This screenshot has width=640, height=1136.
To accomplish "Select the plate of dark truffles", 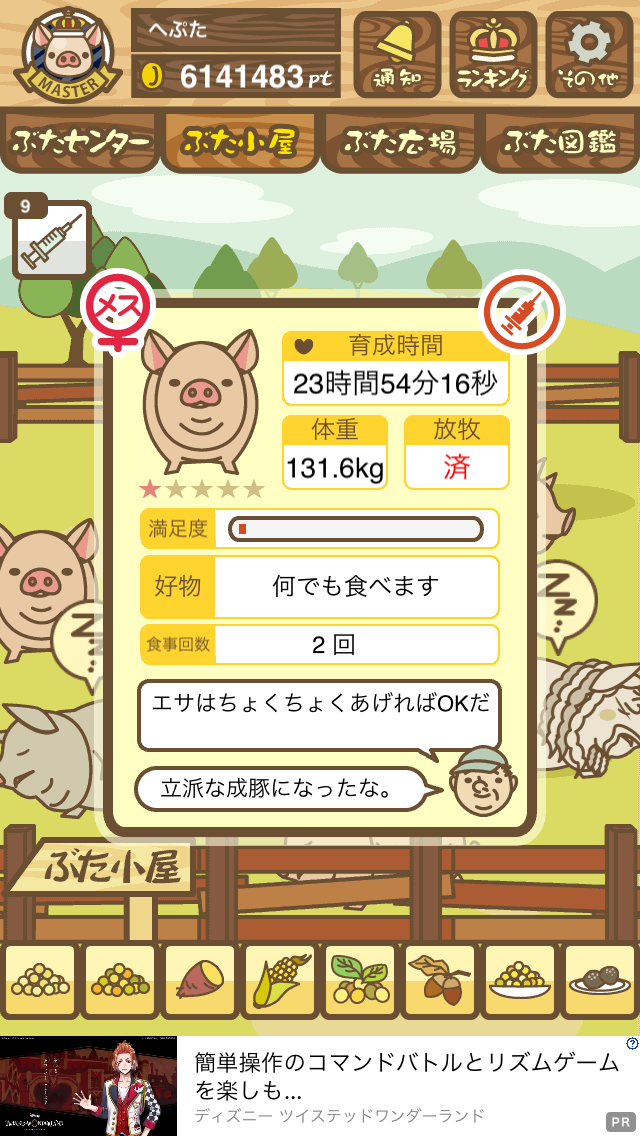I will click(599, 981).
